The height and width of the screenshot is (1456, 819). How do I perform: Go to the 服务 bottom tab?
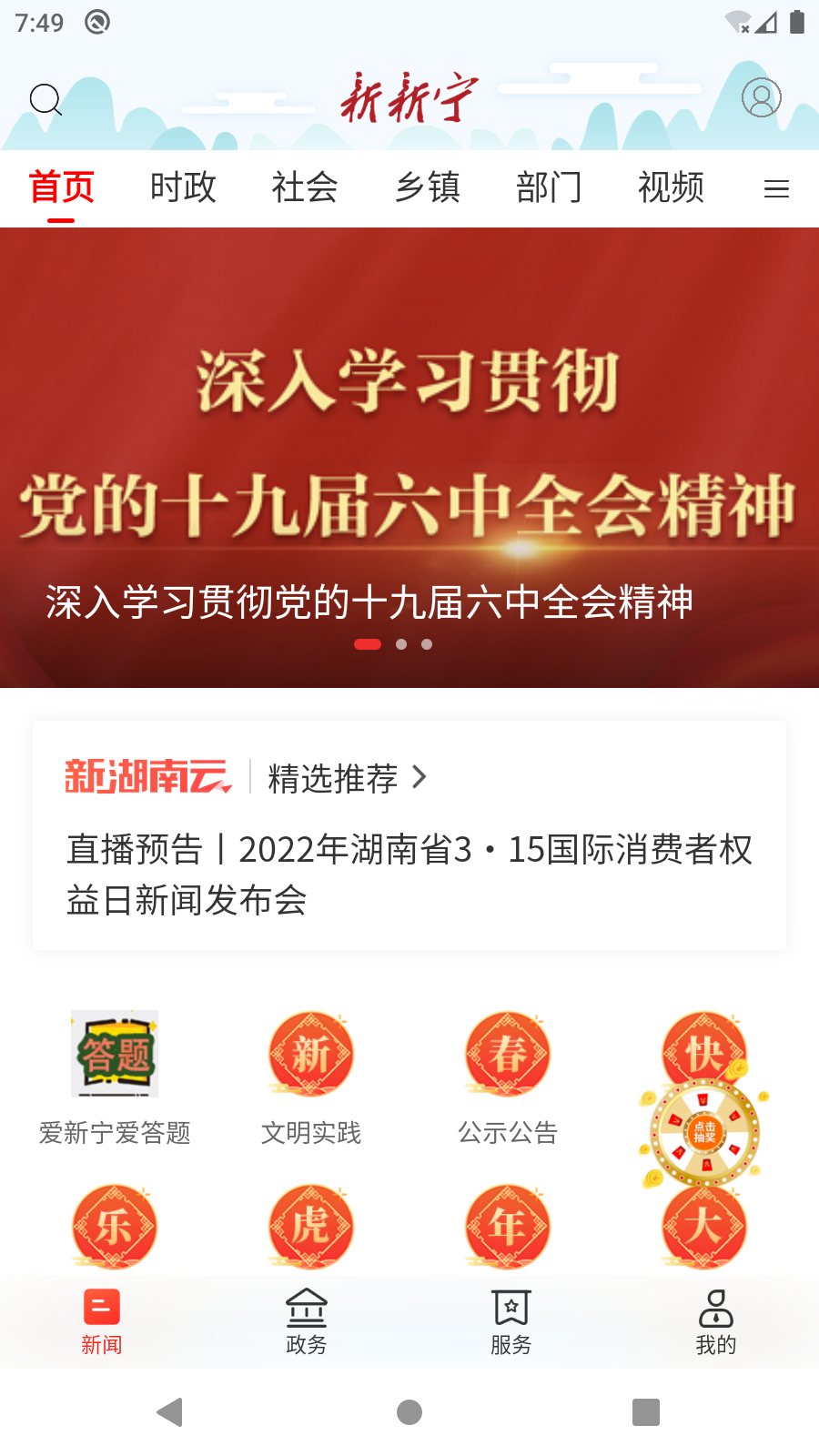click(511, 1321)
